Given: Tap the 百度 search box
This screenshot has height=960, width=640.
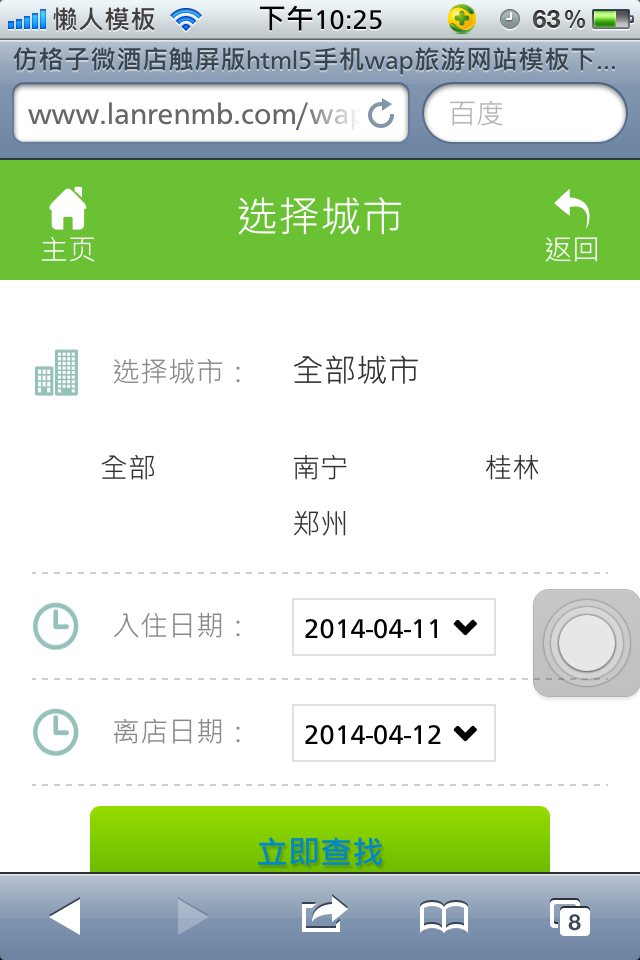Looking at the screenshot, I should click(525, 114).
